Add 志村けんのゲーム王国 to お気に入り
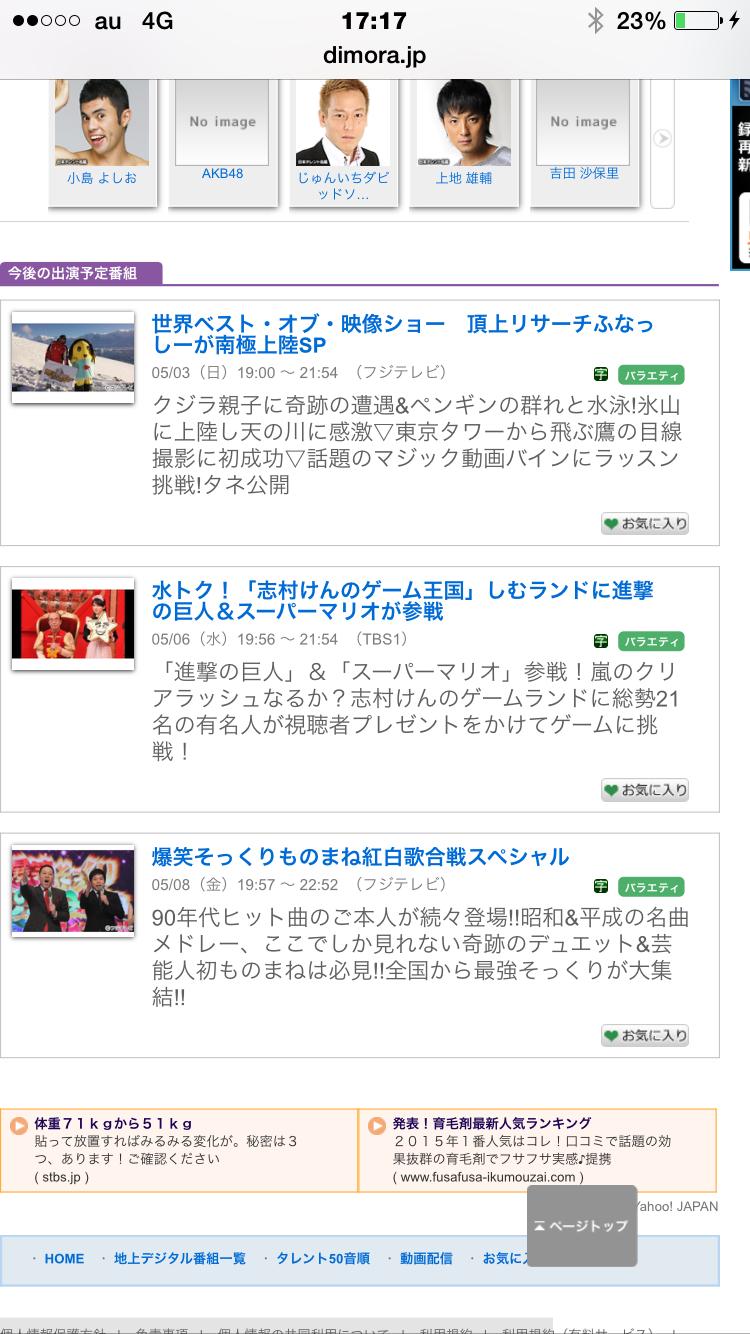Viewport: 750px width, 1334px height. coord(645,790)
